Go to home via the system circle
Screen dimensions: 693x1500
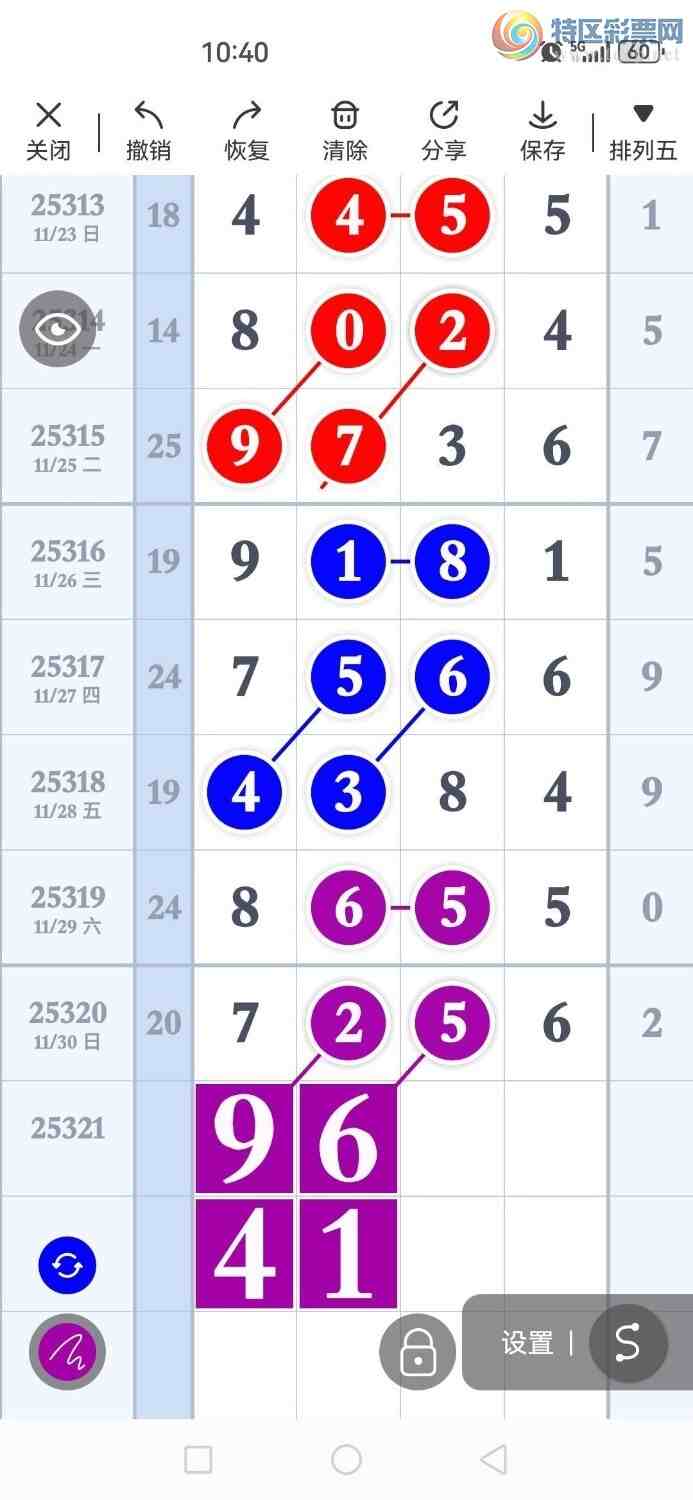(346, 1459)
